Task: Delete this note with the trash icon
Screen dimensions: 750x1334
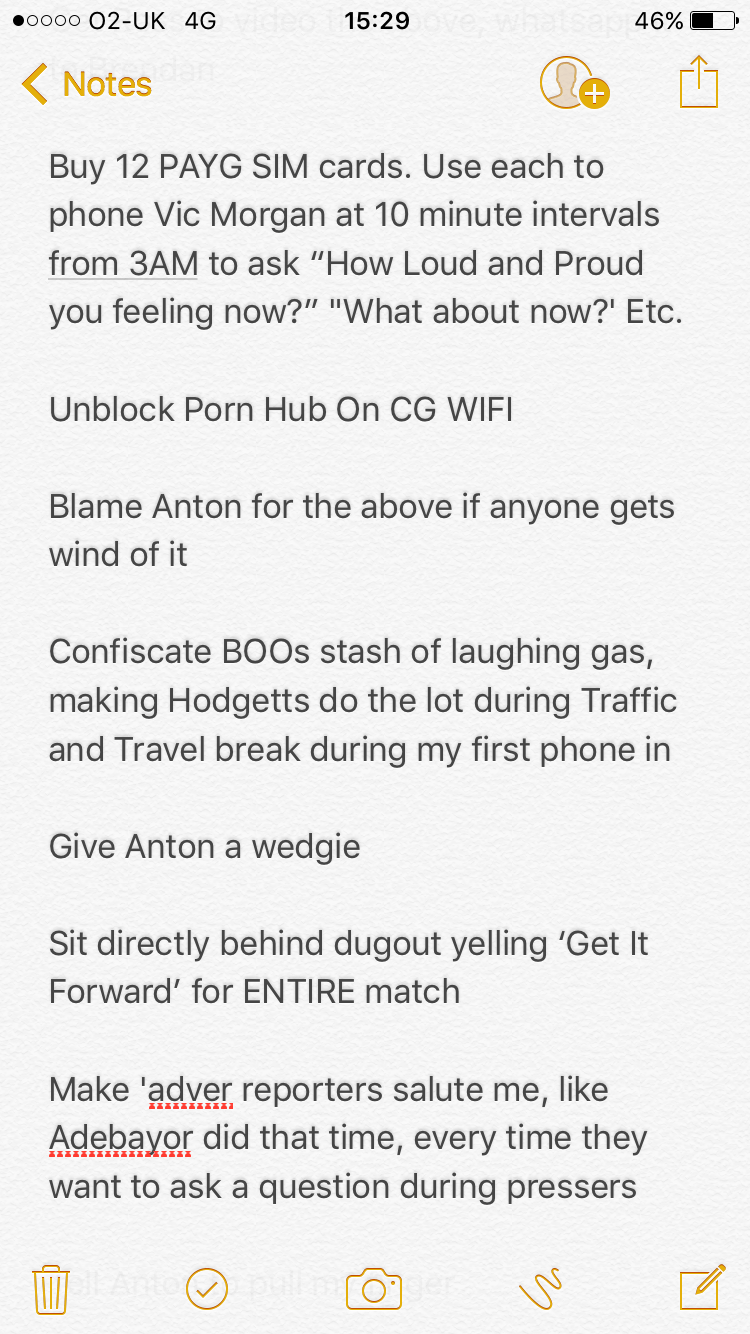Action: [x=50, y=1288]
